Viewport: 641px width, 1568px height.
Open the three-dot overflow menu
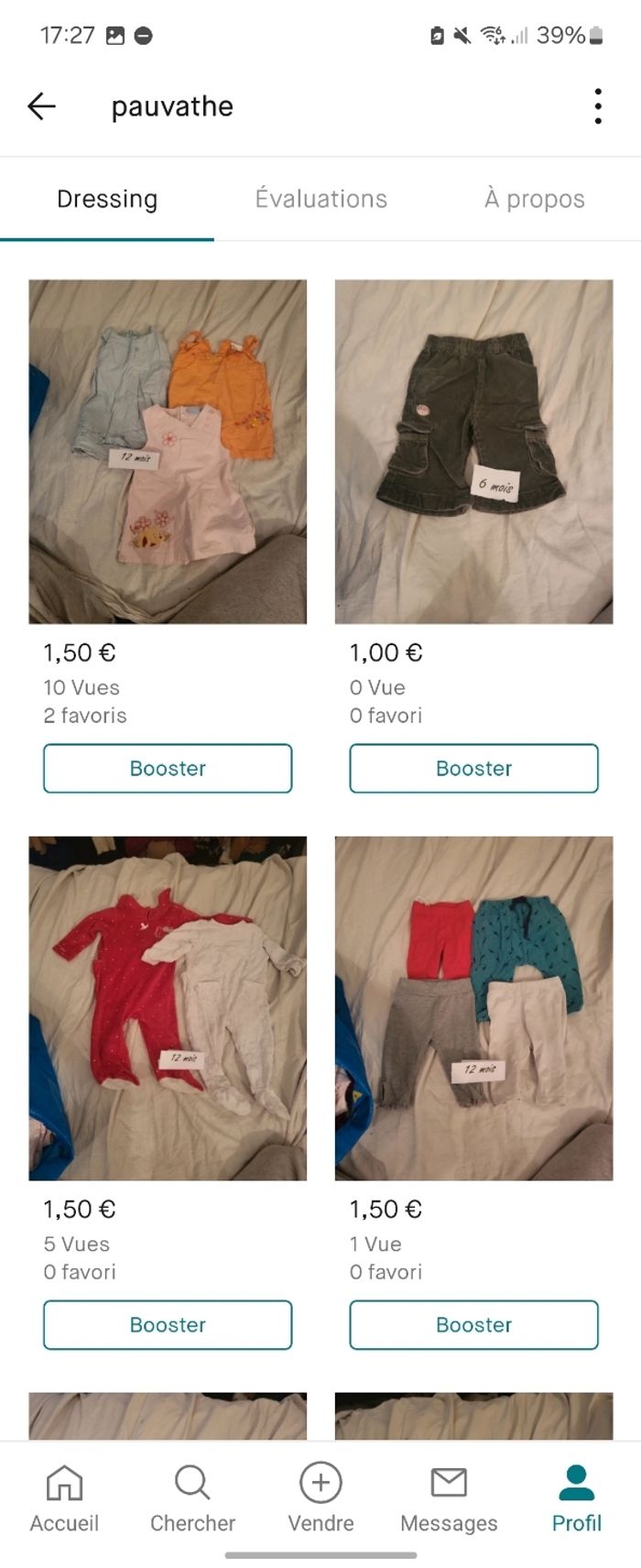pos(597,106)
